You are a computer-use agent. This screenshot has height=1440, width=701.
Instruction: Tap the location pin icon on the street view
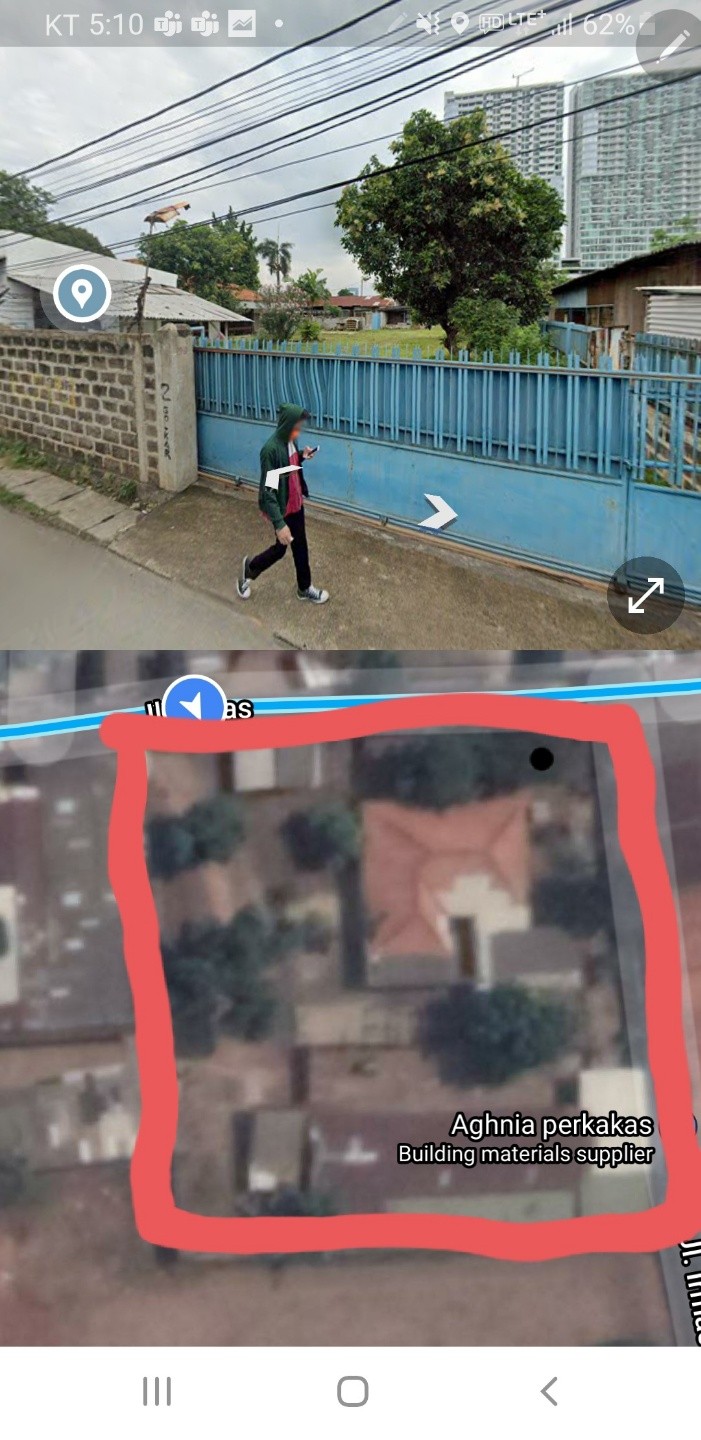point(82,293)
